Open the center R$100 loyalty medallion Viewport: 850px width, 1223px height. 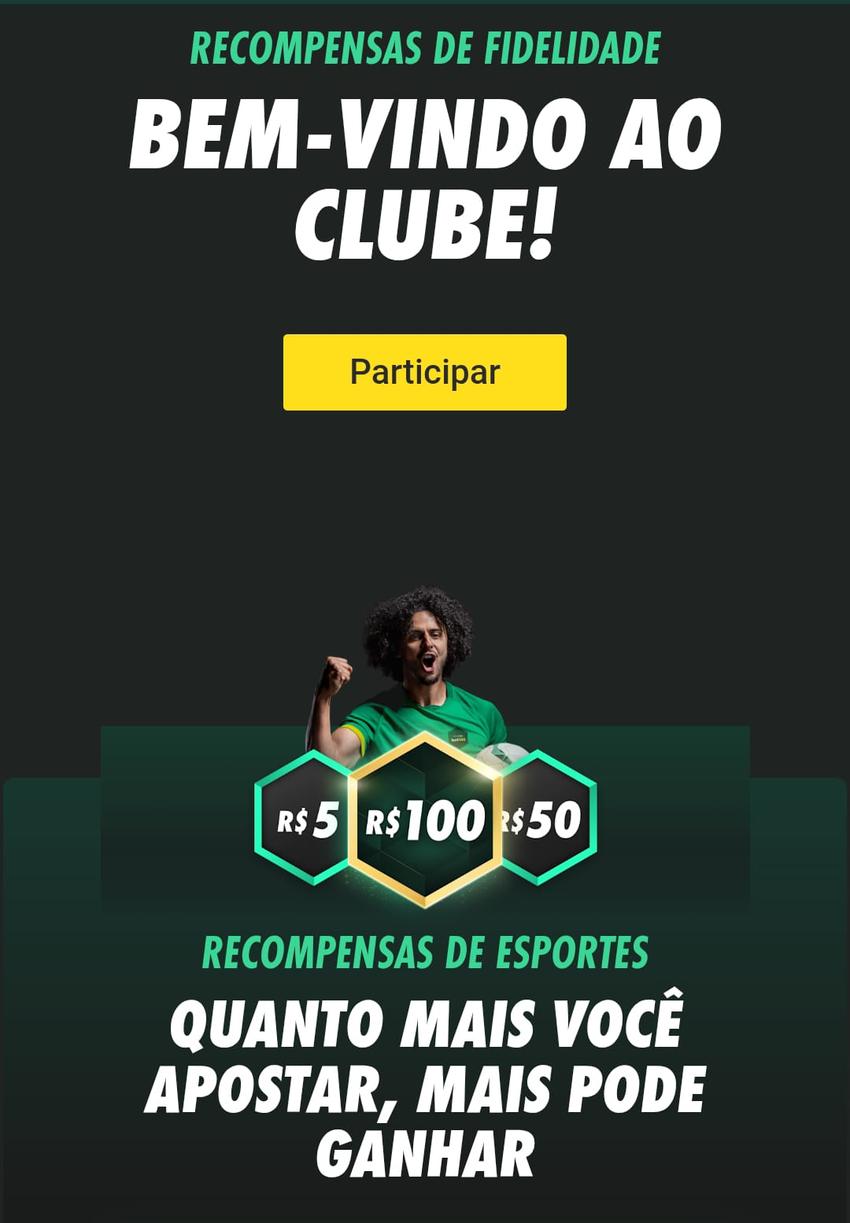point(428,820)
